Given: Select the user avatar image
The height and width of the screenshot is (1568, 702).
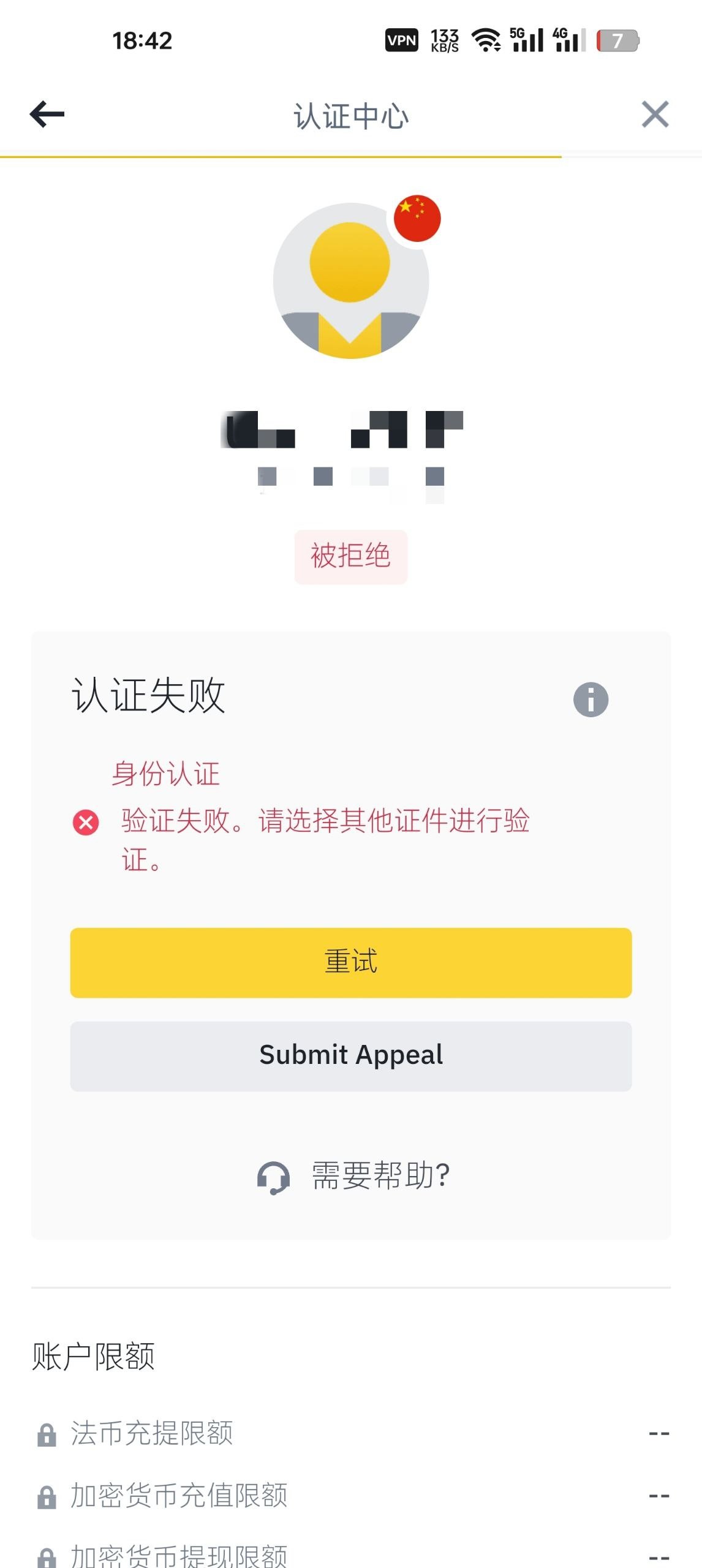Looking at the screenshot, I should (x=351, y=282).
